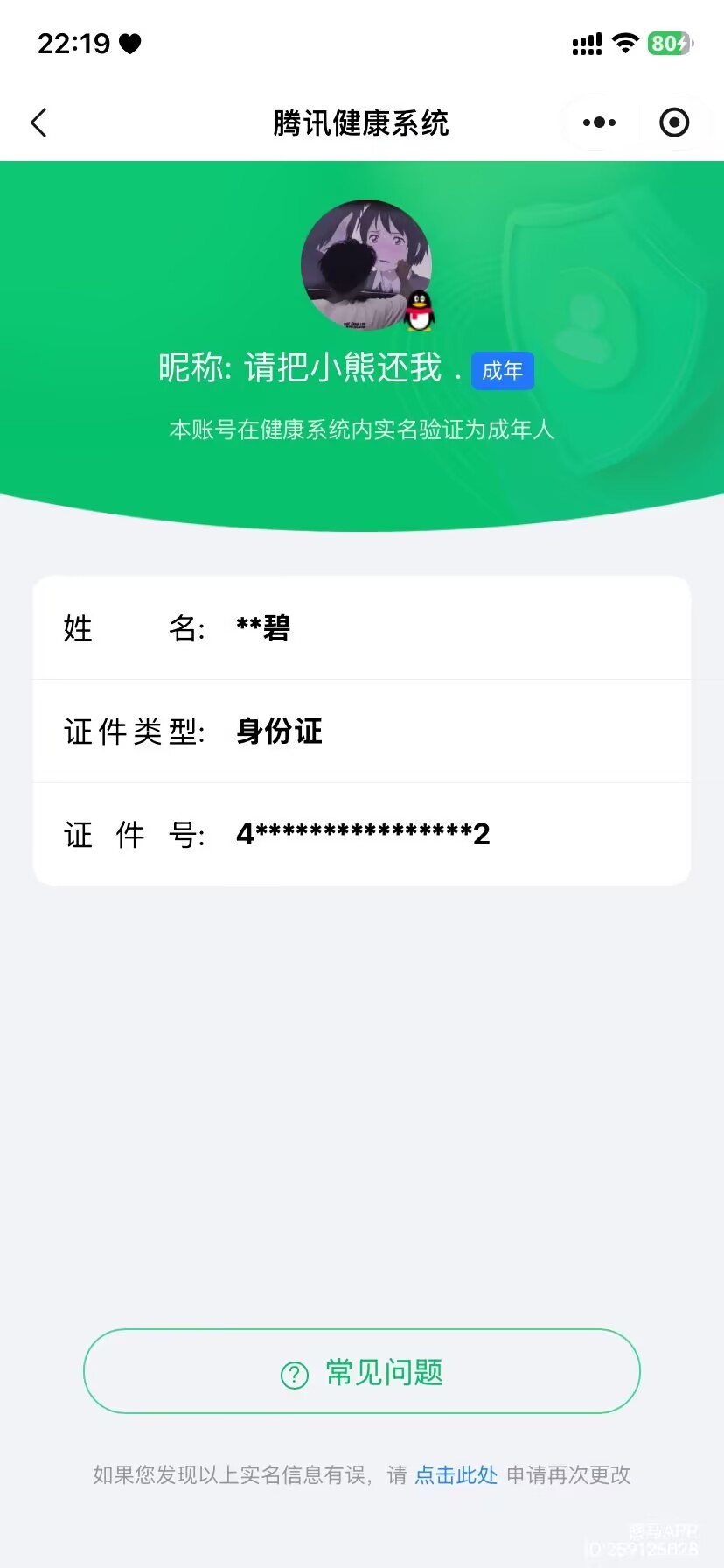The height and width of the screenshot is (1568, 724).
Task: Open the mini program more options menu
Action: pos(599,122)
